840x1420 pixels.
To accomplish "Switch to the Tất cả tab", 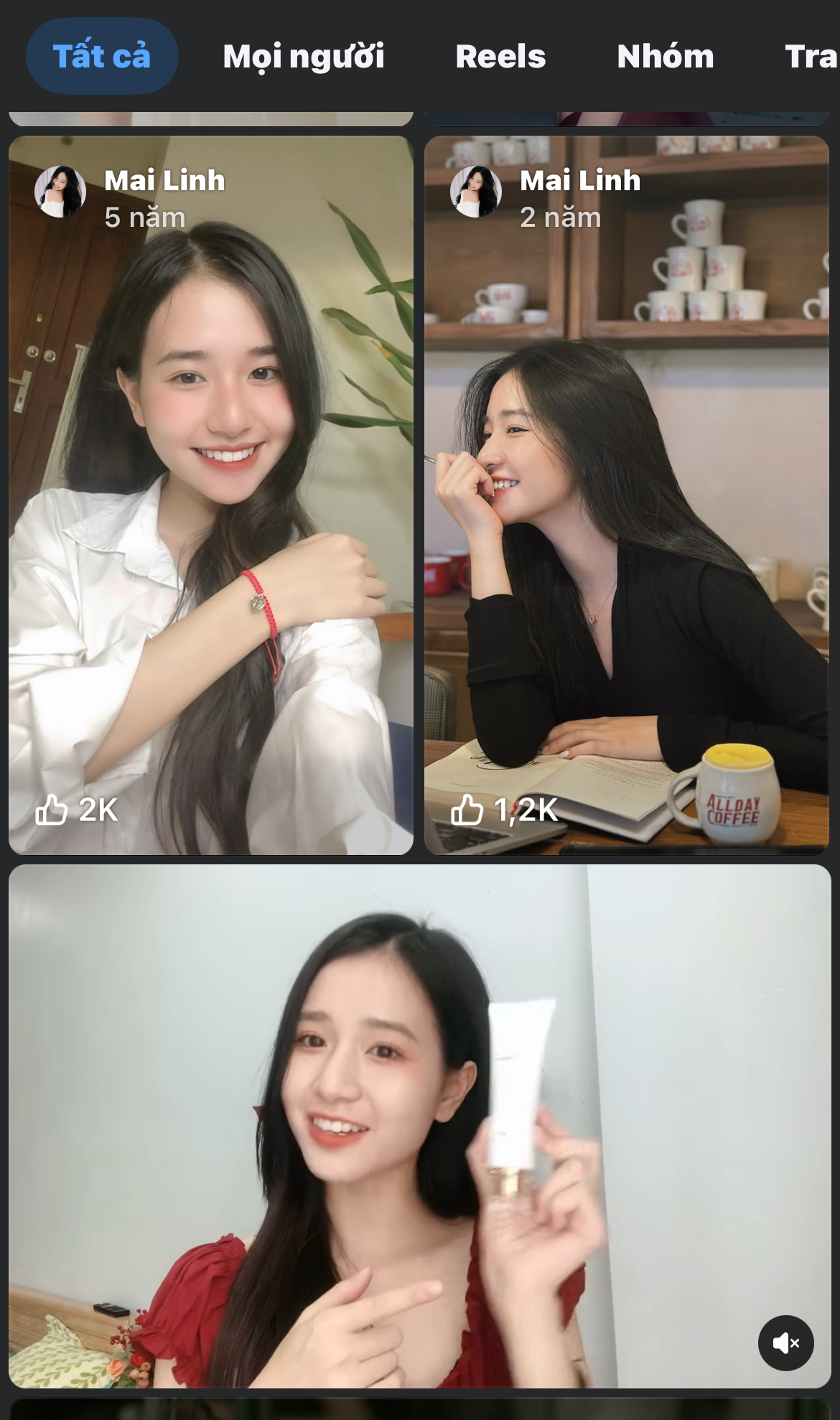I will 102,56.
